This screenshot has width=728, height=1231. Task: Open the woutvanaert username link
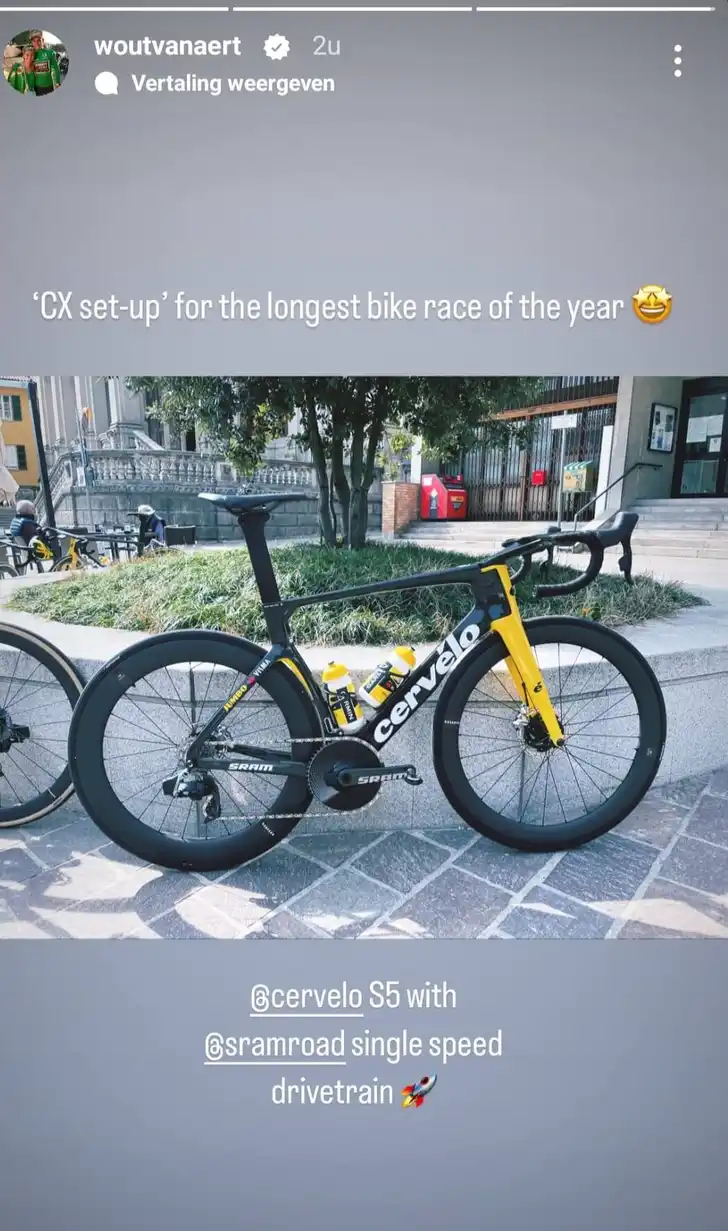(x=167, y=46)
